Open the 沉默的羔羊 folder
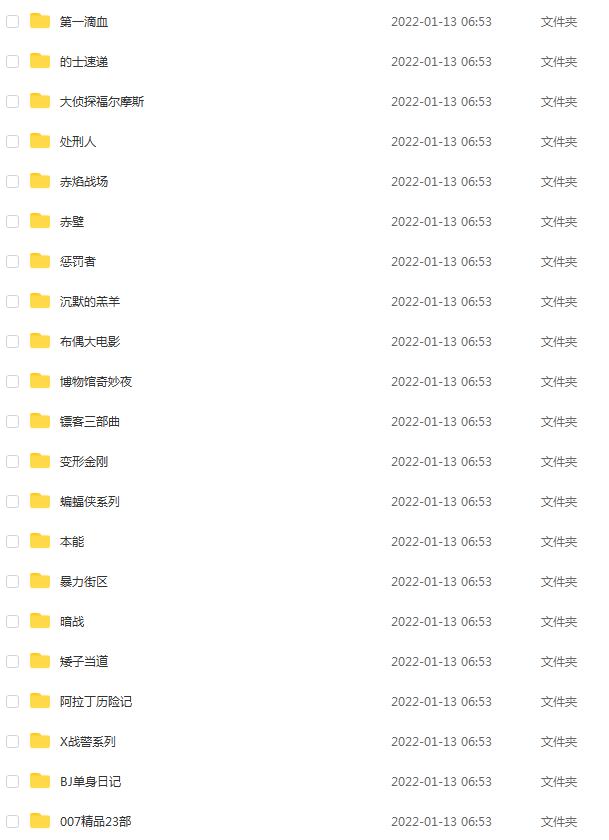The image size is (609, 840). pyautogui.click(x=90, y=301)
